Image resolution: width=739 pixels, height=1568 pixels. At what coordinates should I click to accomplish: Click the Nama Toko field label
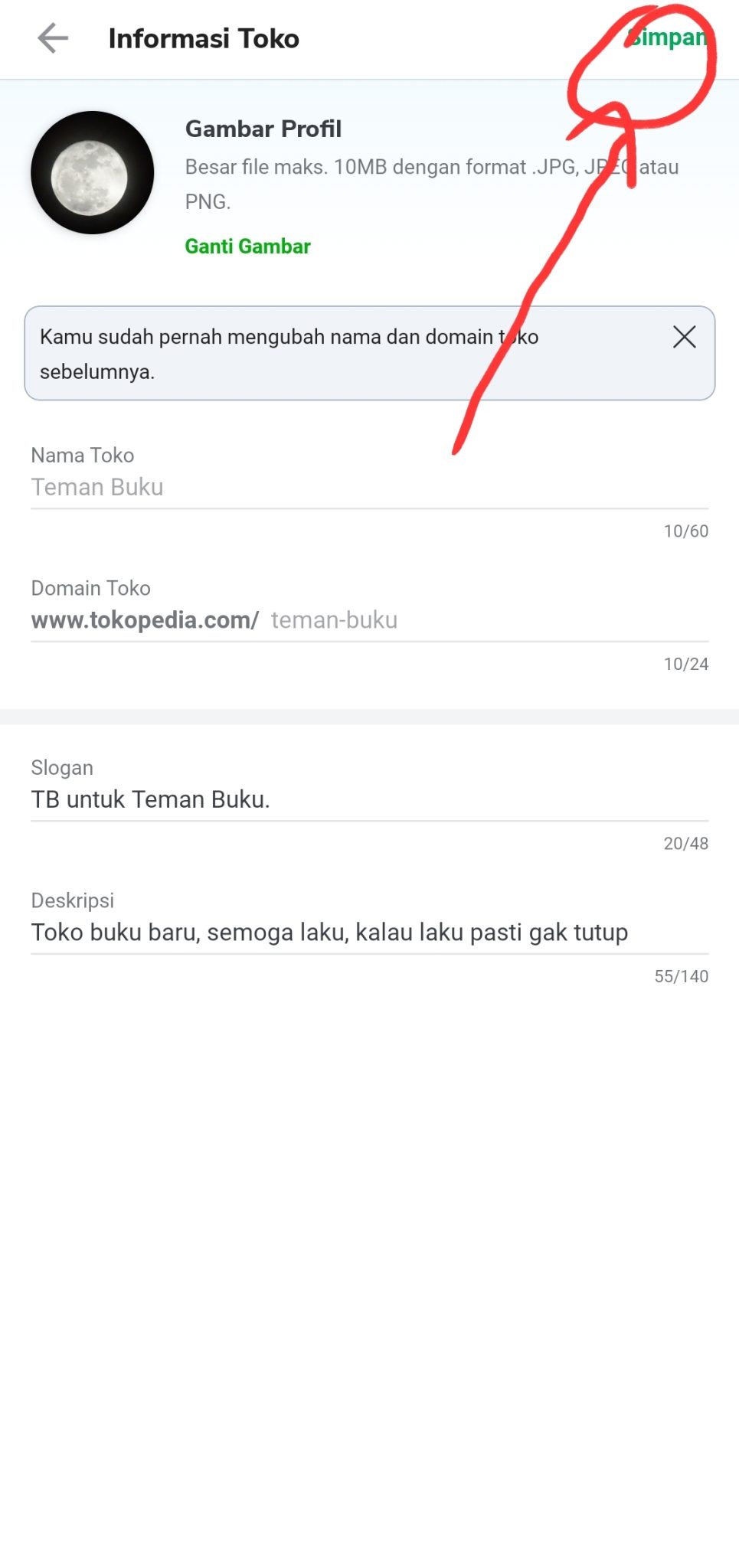click(x=82, y=455)
